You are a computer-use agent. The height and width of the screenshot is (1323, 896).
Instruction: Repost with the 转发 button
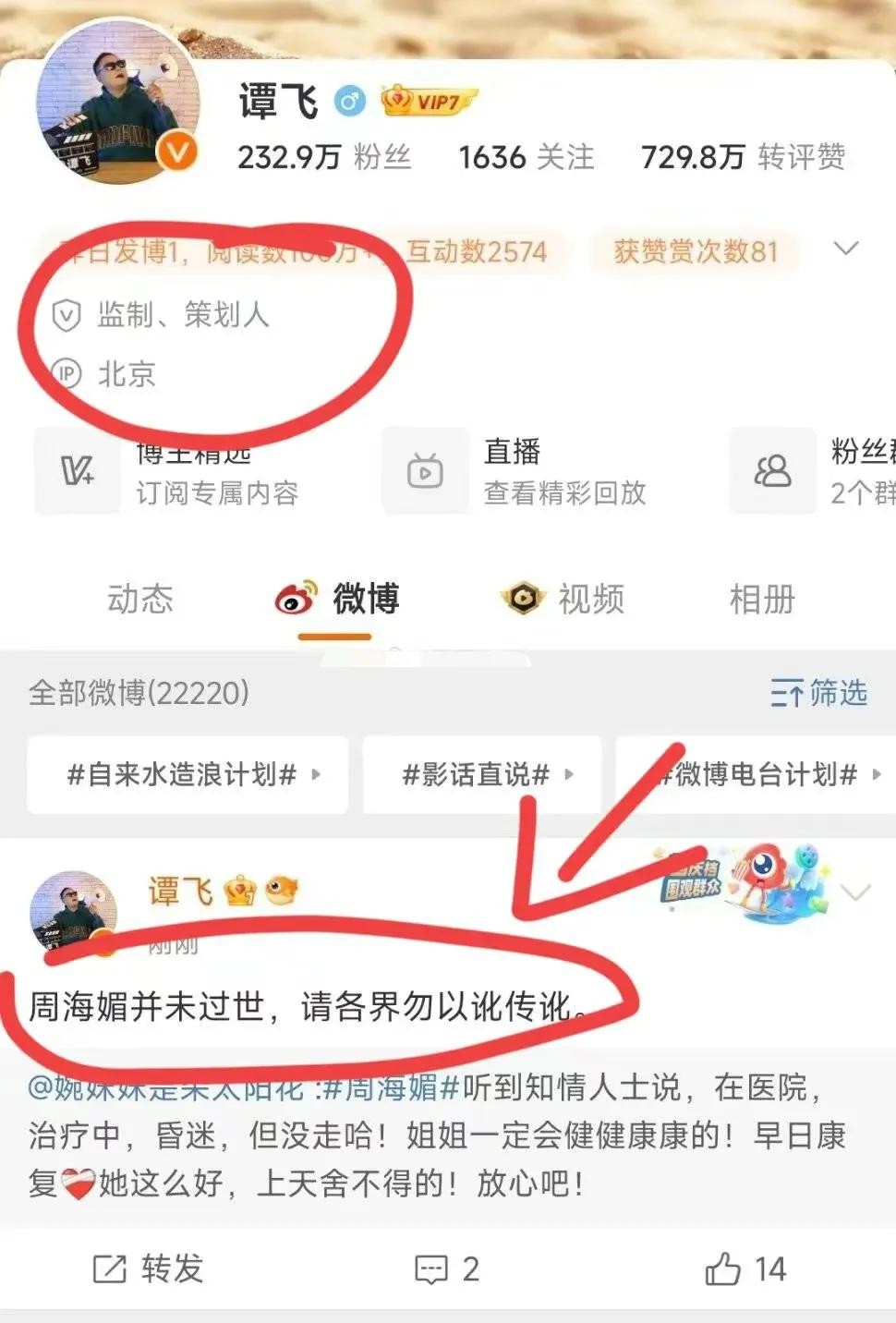148,1268
